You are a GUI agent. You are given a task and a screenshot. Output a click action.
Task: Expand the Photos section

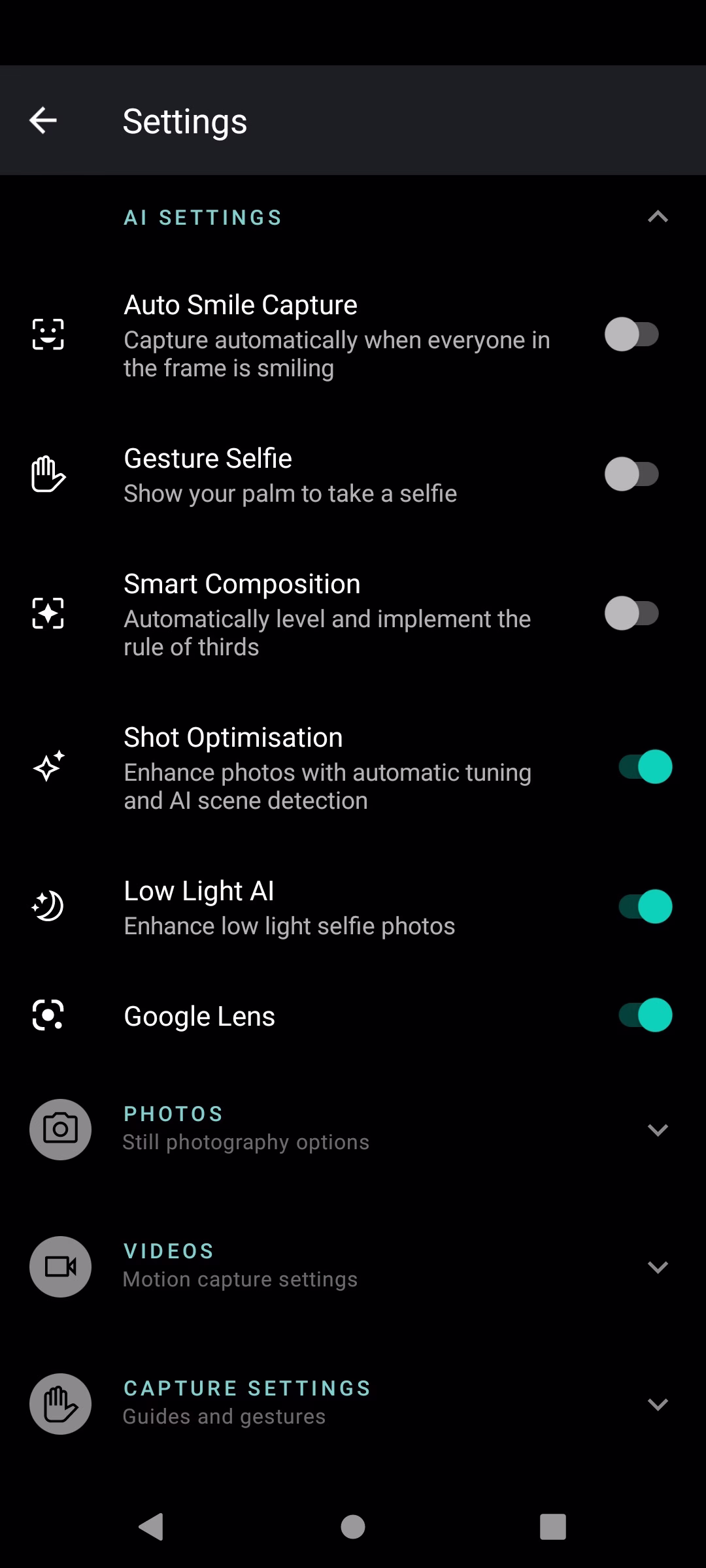[353, 1129]
